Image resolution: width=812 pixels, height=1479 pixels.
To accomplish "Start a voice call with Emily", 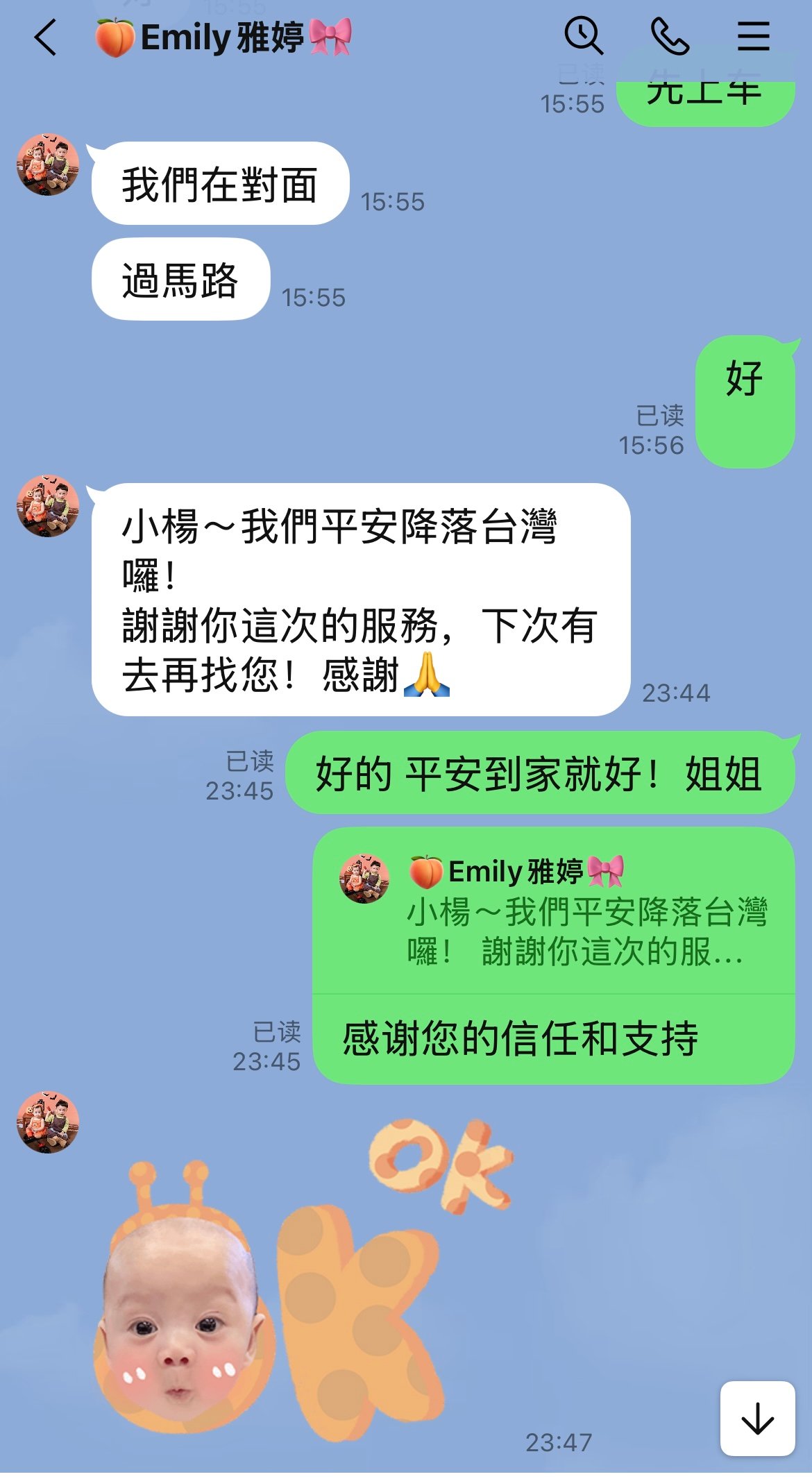I will (x=669, y=36).
